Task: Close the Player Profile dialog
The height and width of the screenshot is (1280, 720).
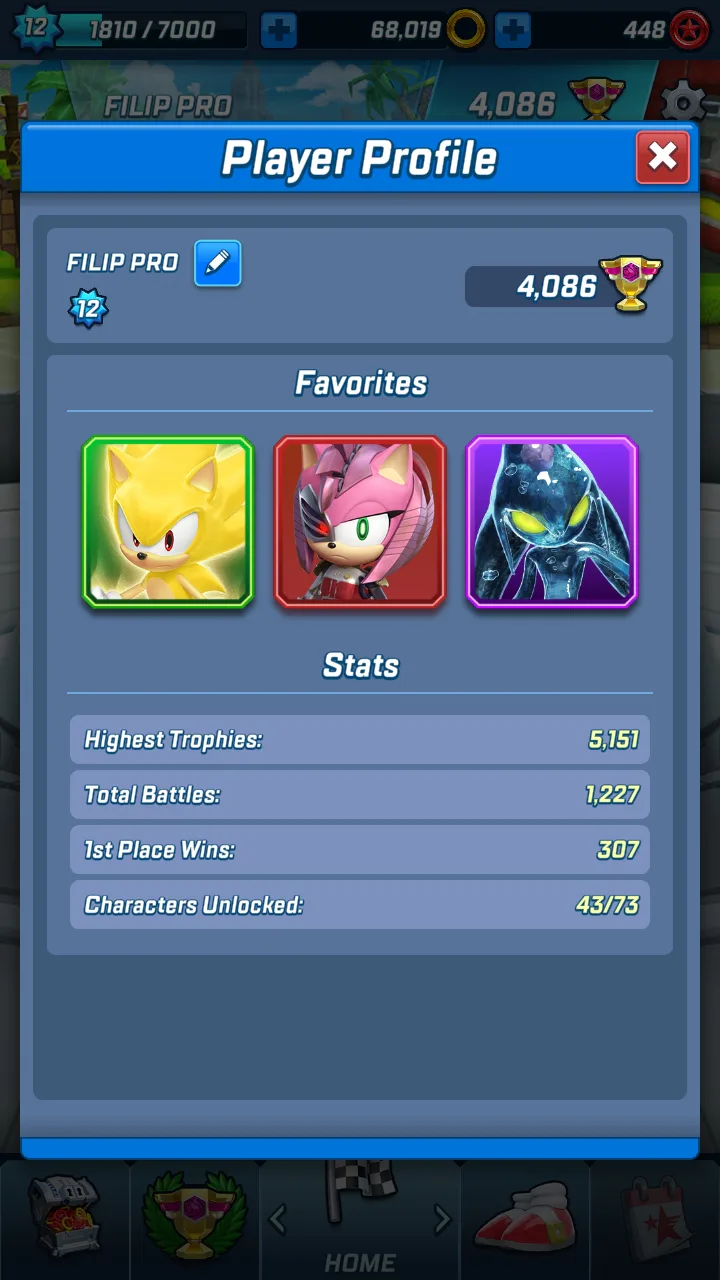Action: [x=662, y=157]
